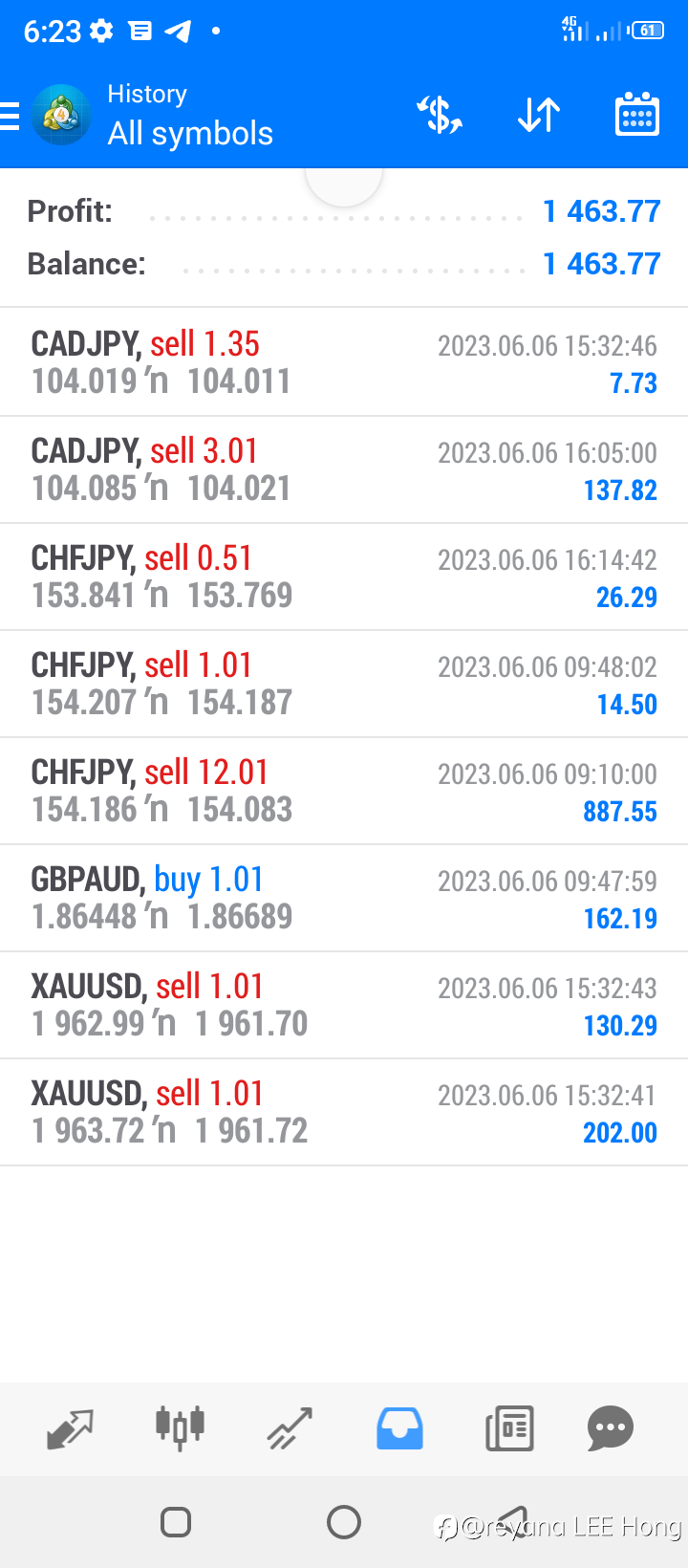The height and width of the screenshot is (1568, 688).
Task: Select the XAUUSD trade with profit 202.00
Action: (x=344, y=1112)
